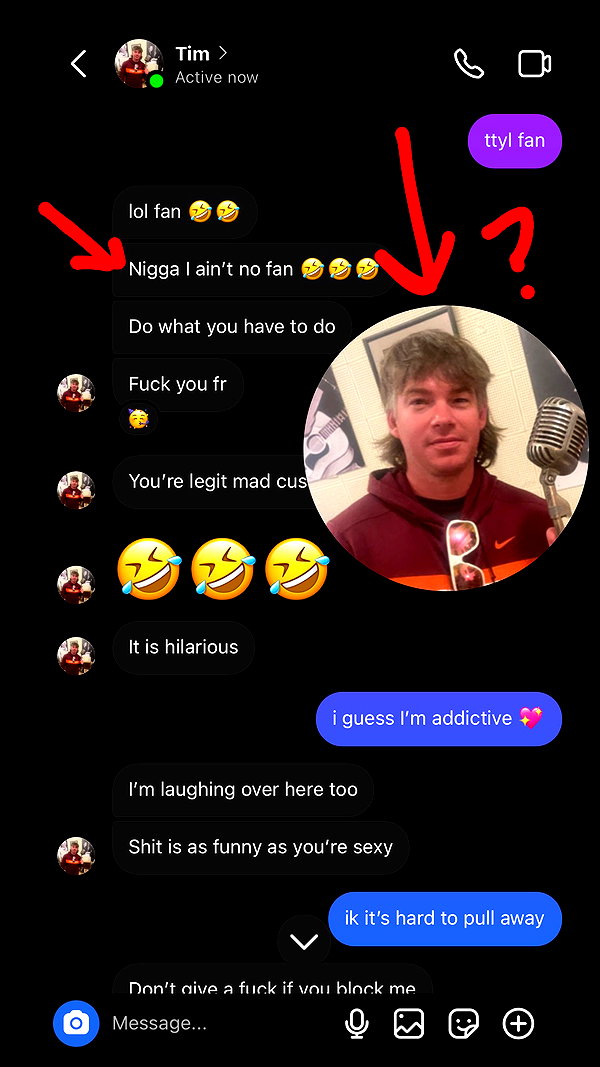The image size is (600, 1067).
Task: Open the camera button in composer
Action: 76,1023
